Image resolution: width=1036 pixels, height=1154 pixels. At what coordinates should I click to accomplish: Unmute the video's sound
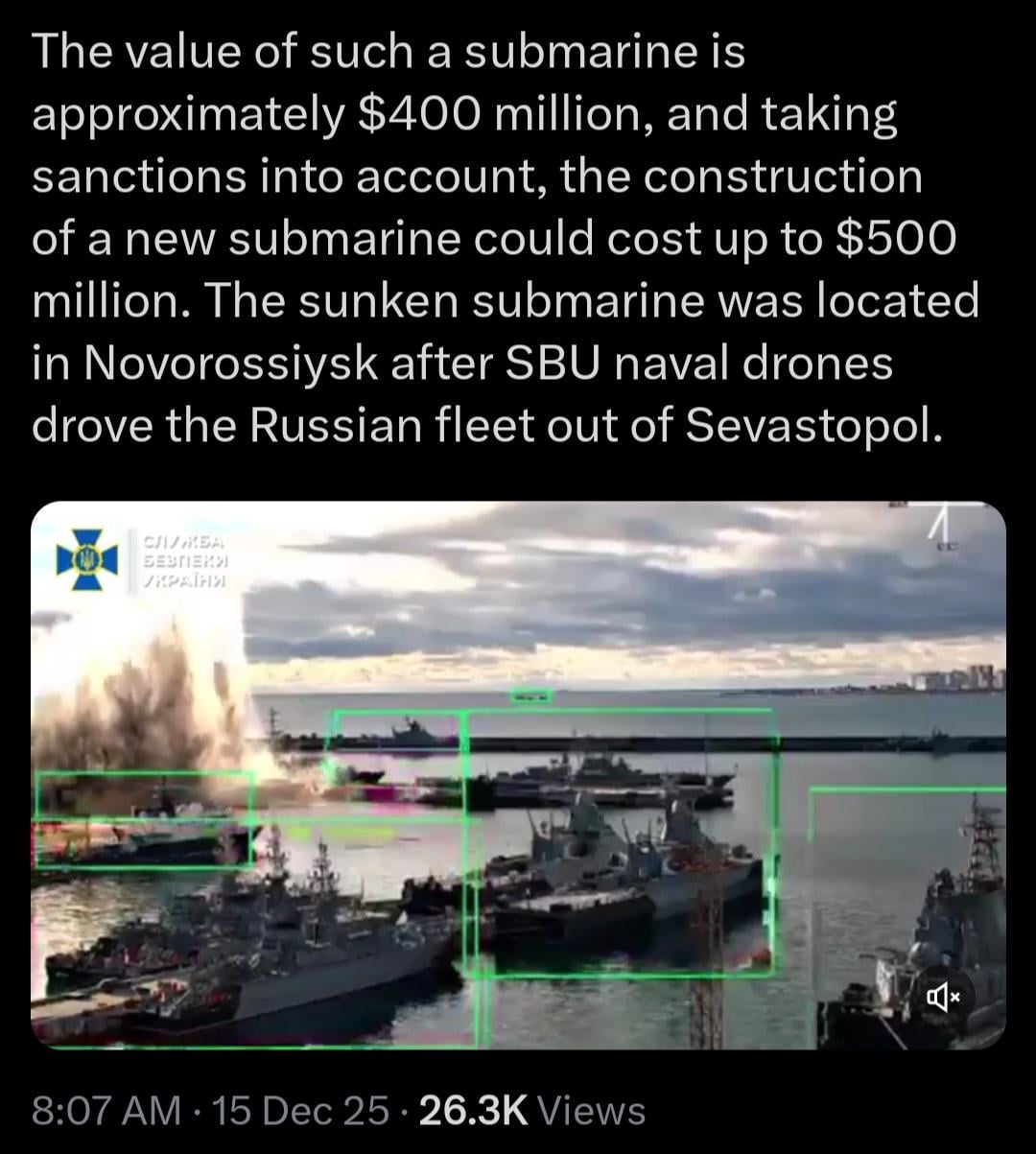pos(942,999)
